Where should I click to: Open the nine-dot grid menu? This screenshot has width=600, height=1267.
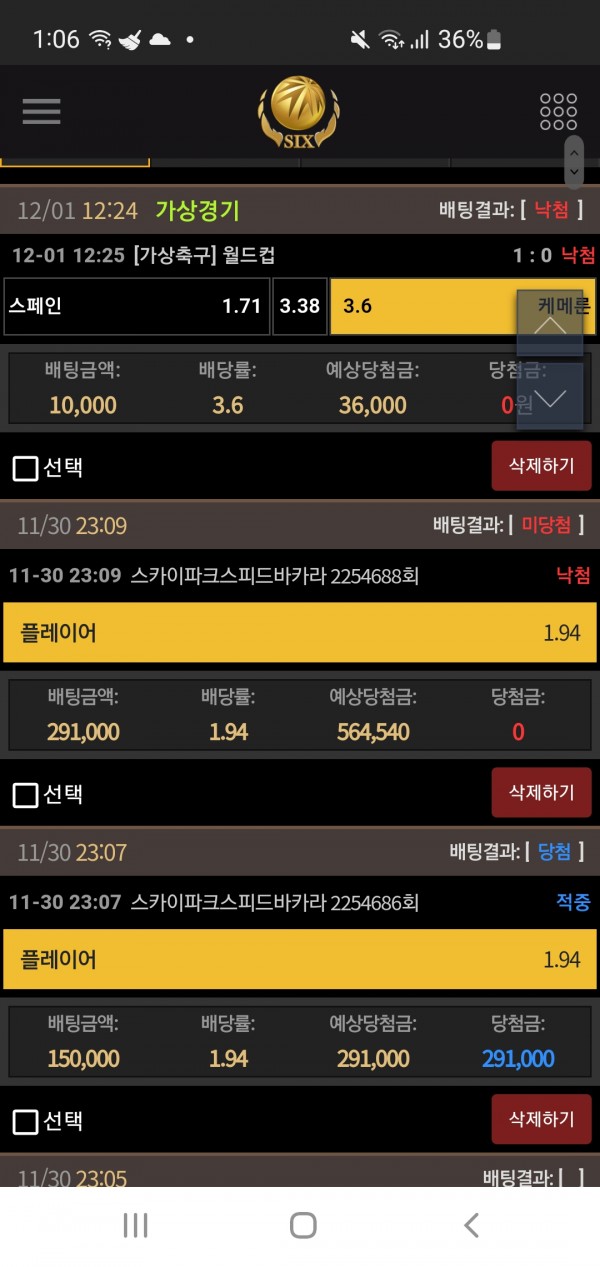click(x=558, y=111)
